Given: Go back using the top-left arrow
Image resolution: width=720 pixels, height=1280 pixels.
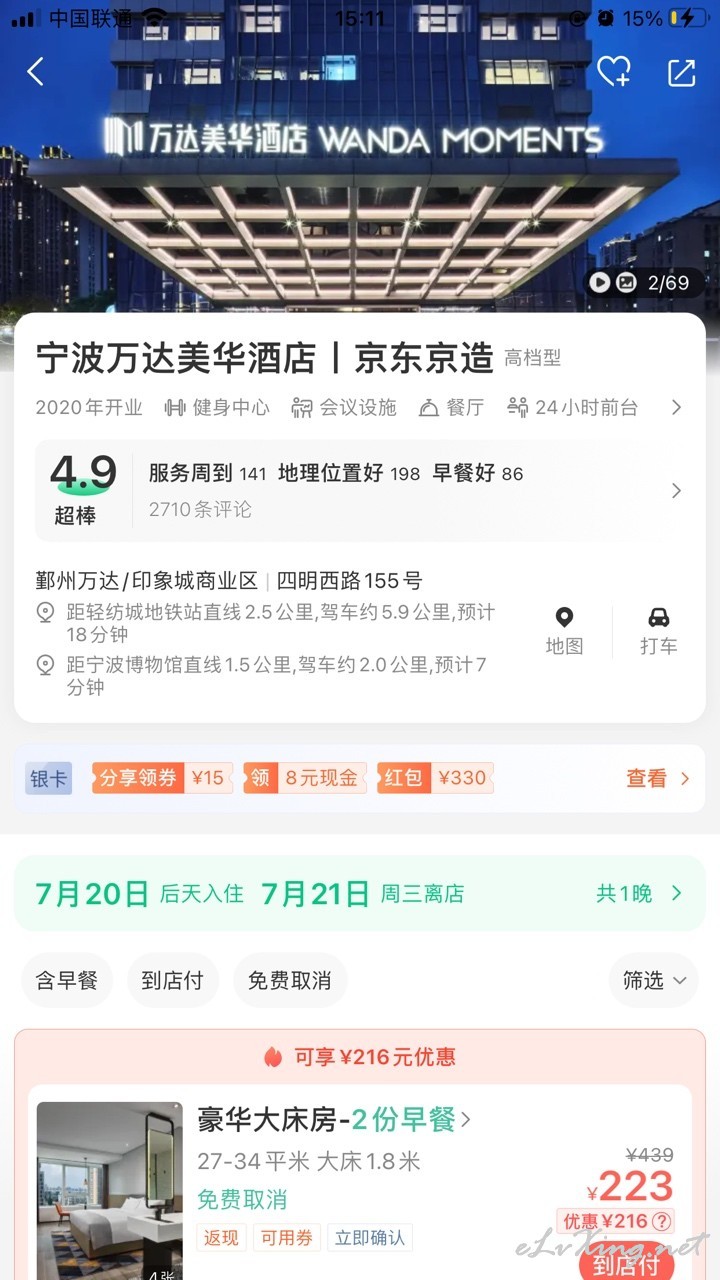Looking at the screenshot, I should (x=36, y=71).
